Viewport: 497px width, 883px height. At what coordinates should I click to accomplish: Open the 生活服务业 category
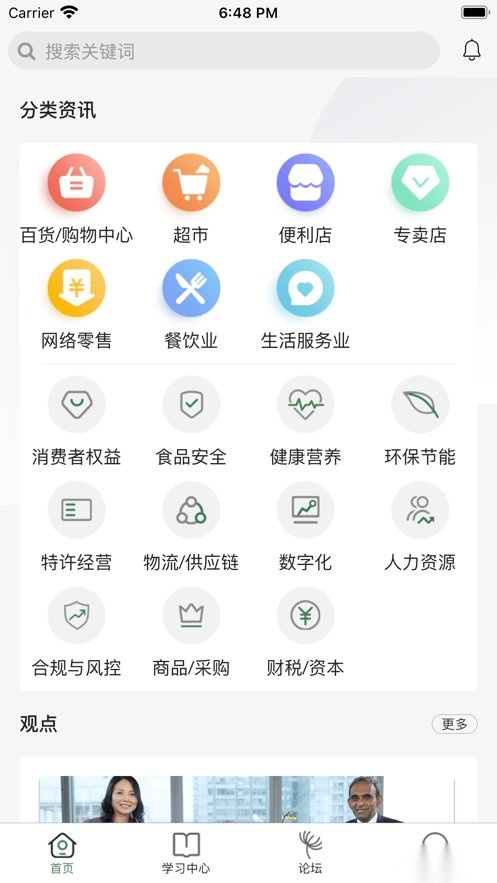coord(305,304)
